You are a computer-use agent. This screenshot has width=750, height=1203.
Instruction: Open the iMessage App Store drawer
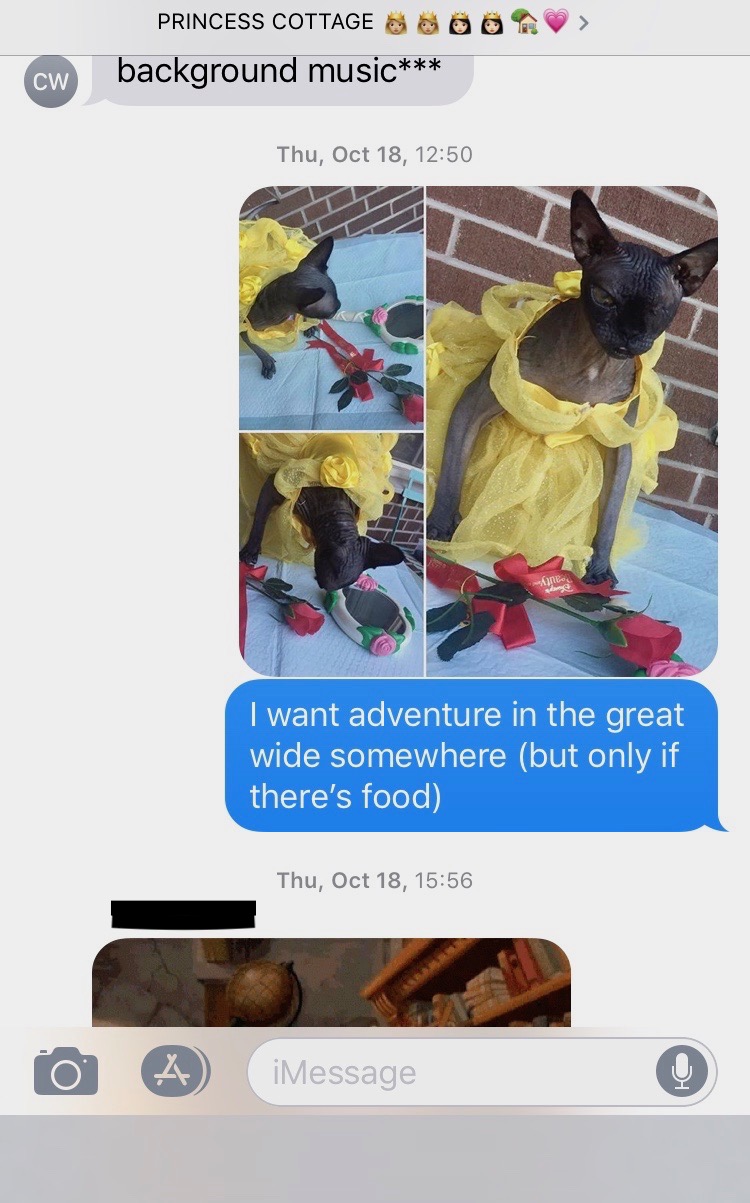(174, 1071)
